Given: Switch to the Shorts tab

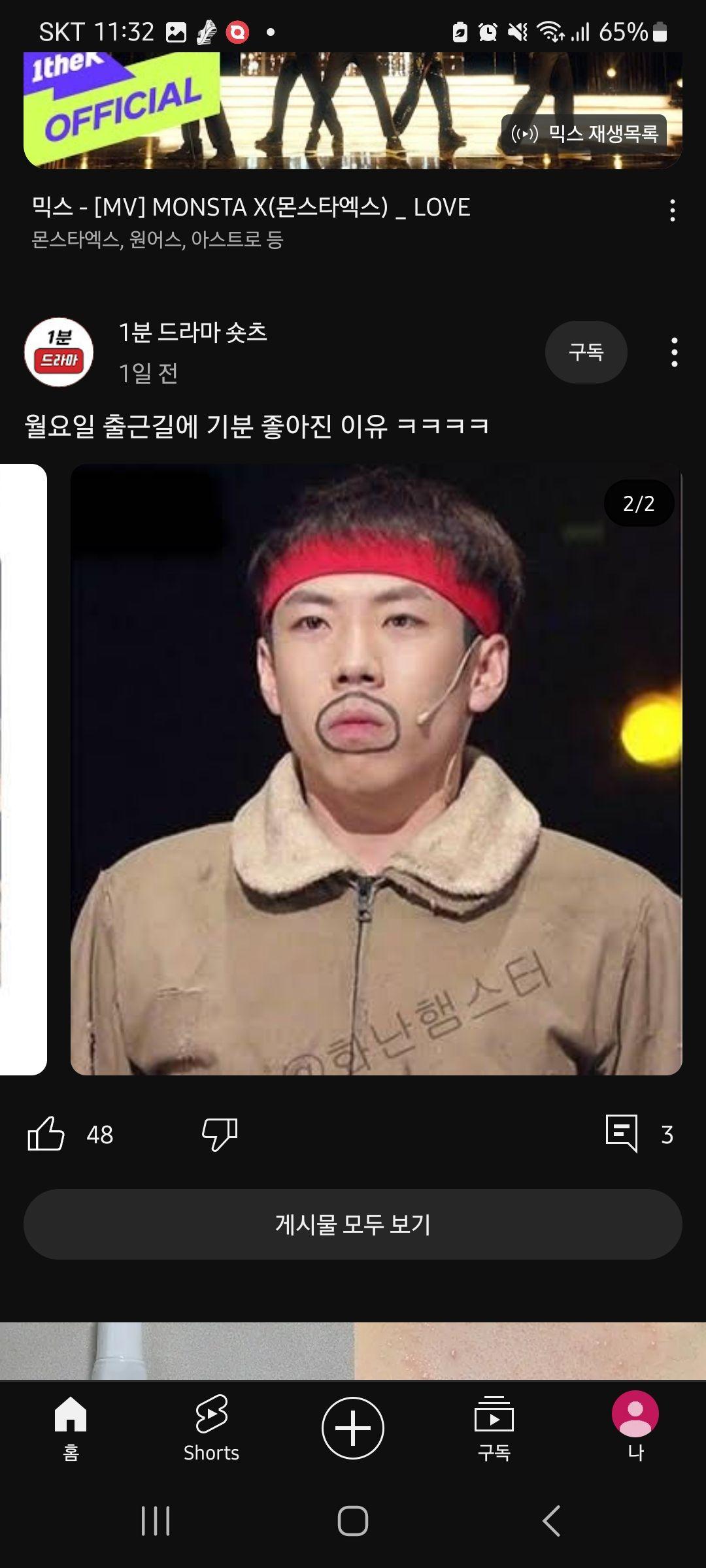Looking at the screenshot, I should click(x=211, y=1428).
